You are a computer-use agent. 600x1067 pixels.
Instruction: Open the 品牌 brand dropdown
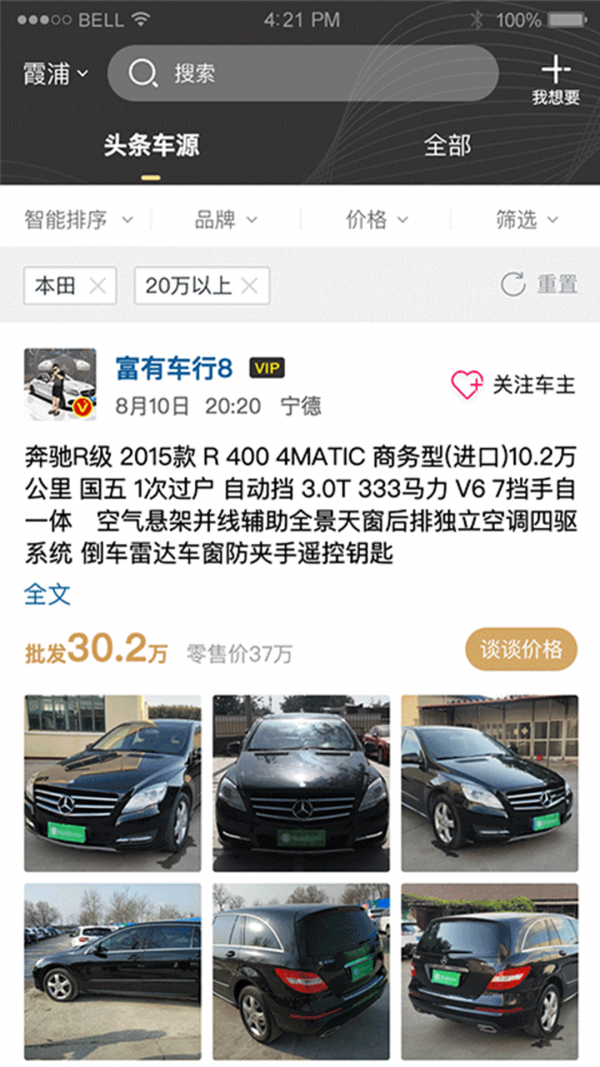point(226,220)
